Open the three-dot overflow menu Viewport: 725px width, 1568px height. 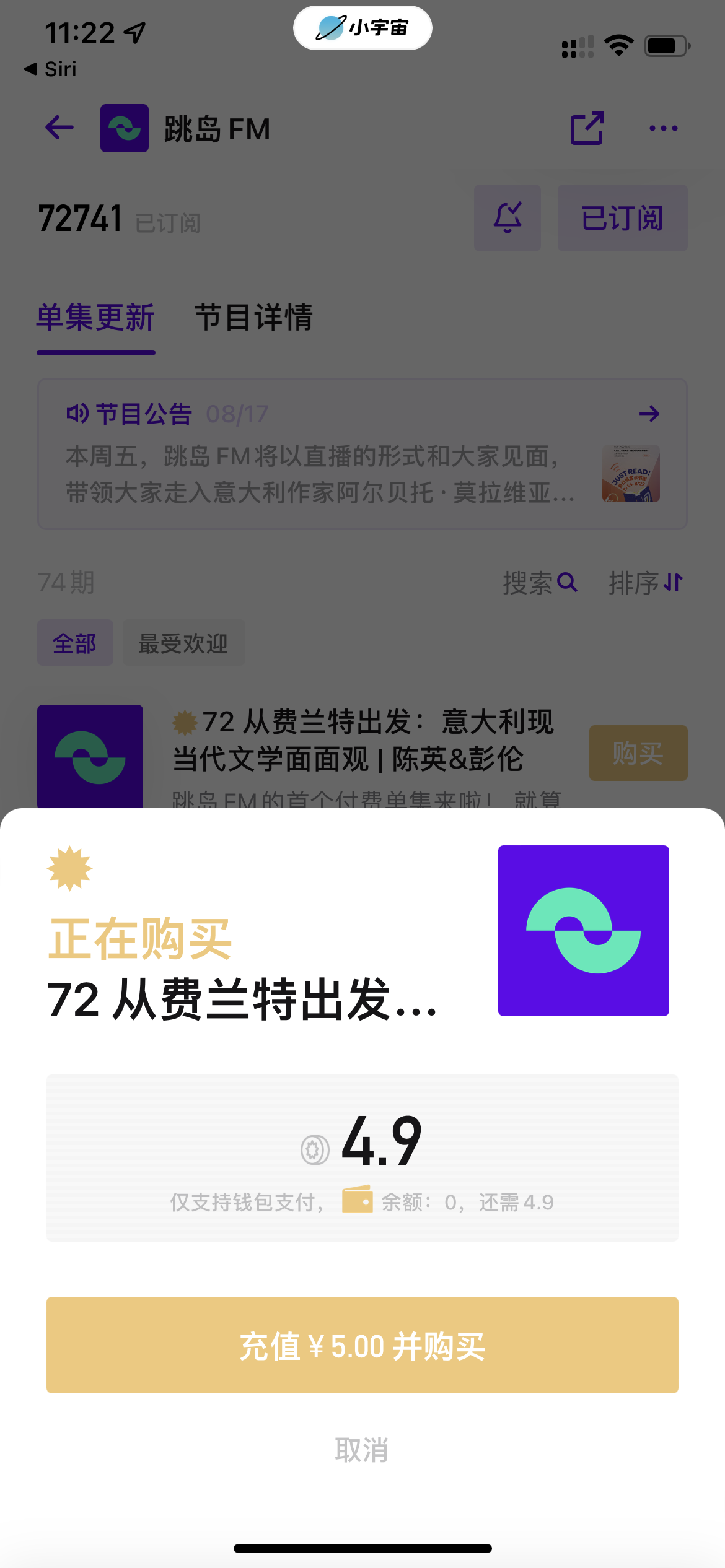[663, 128]
